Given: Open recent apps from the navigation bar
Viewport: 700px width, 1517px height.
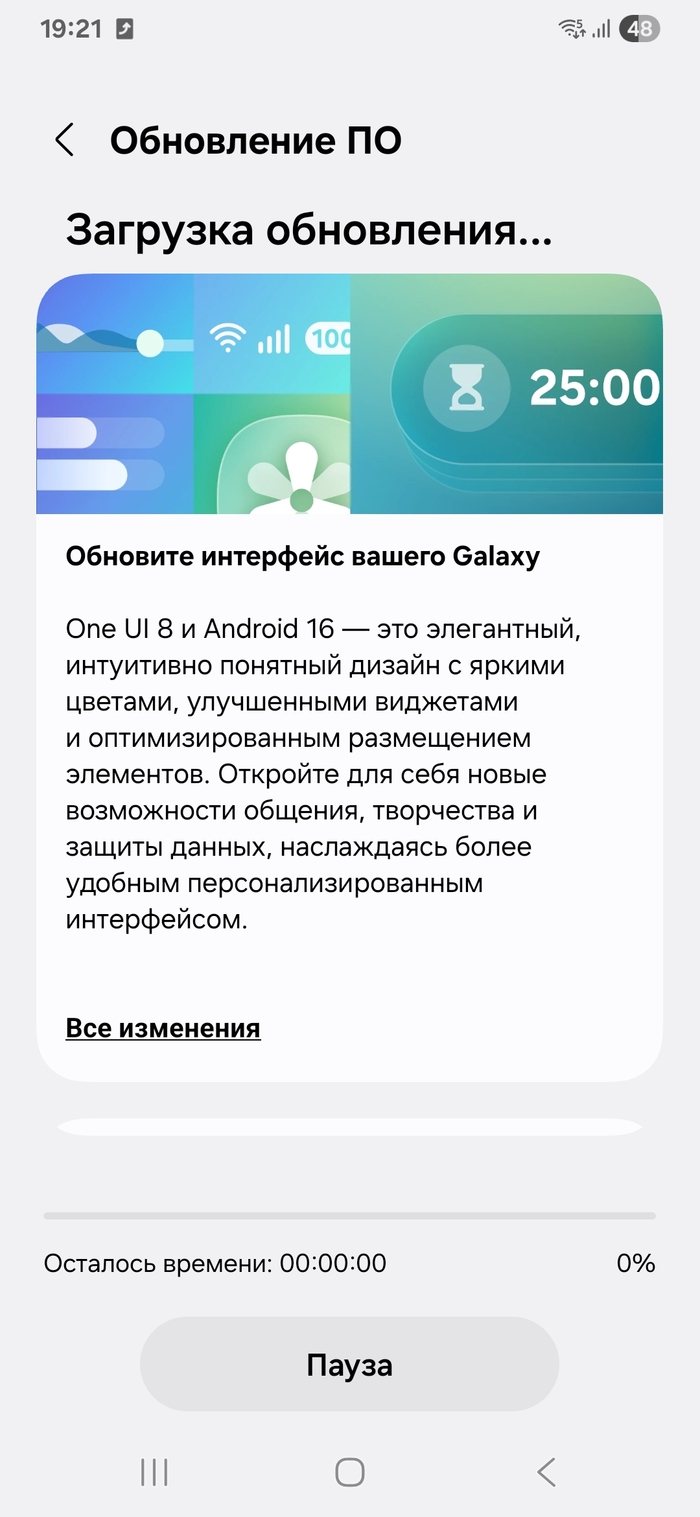Looking at the screenshot, I should coord(154,1471).
